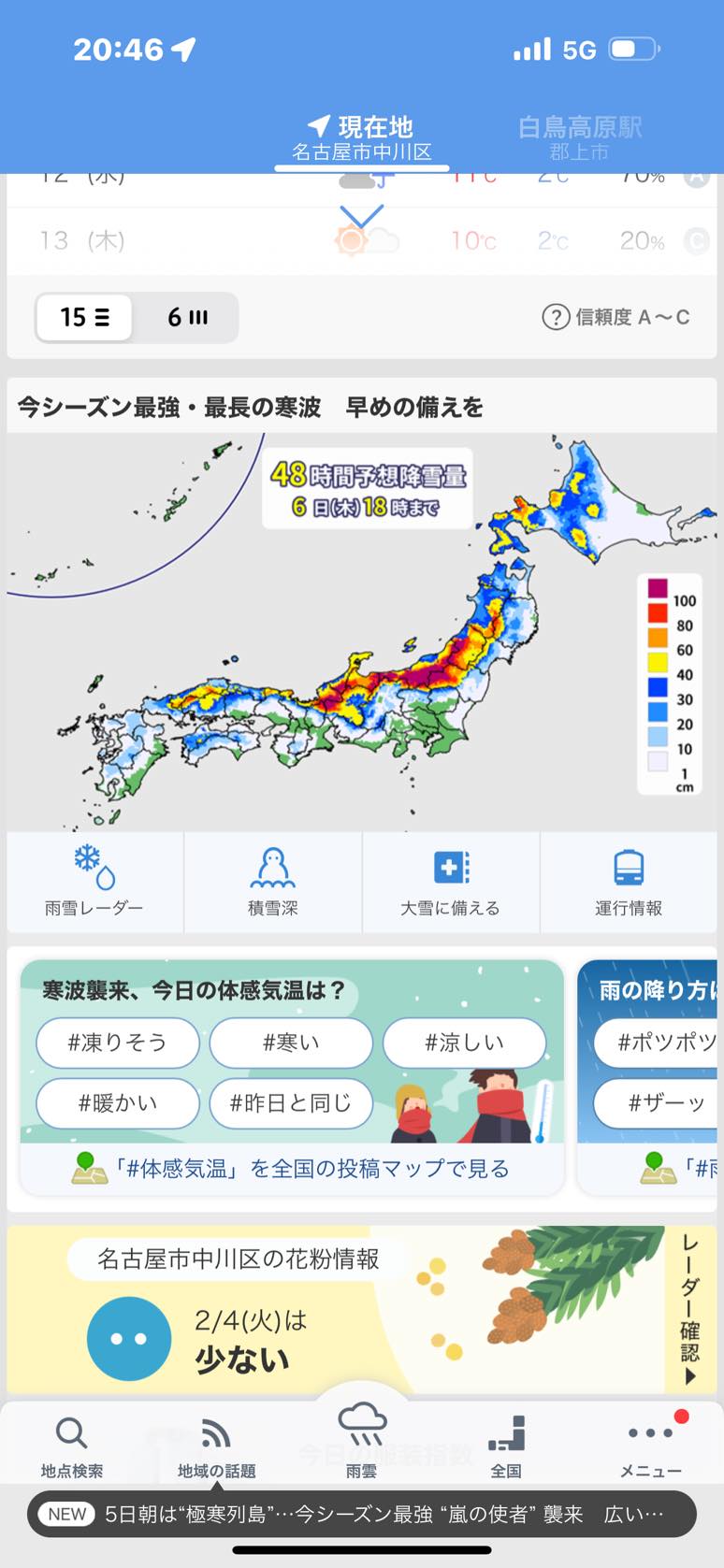Select the #暖かい chip
724x1568 pixels.
pyautogui.click(x=118, y=1103)
